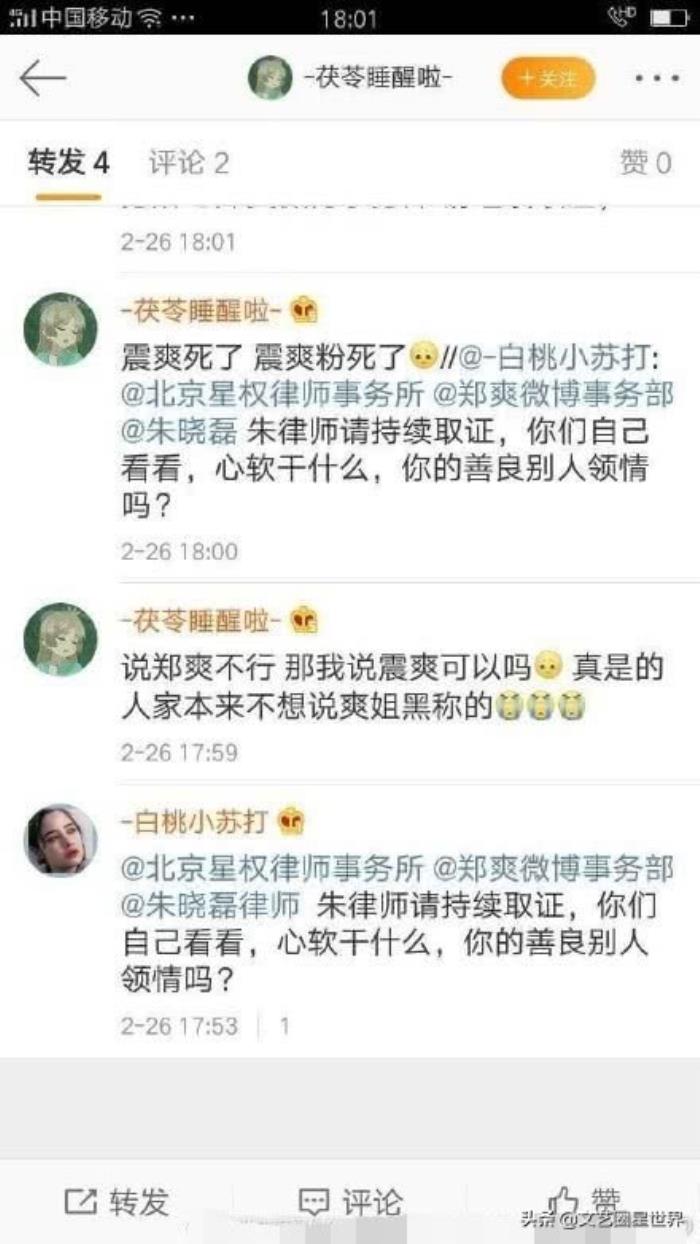Viewport: 700px width, 1244px height.
Task: Open avatar beside the 说郑爽不行 repost
Action: pos(60,639)
